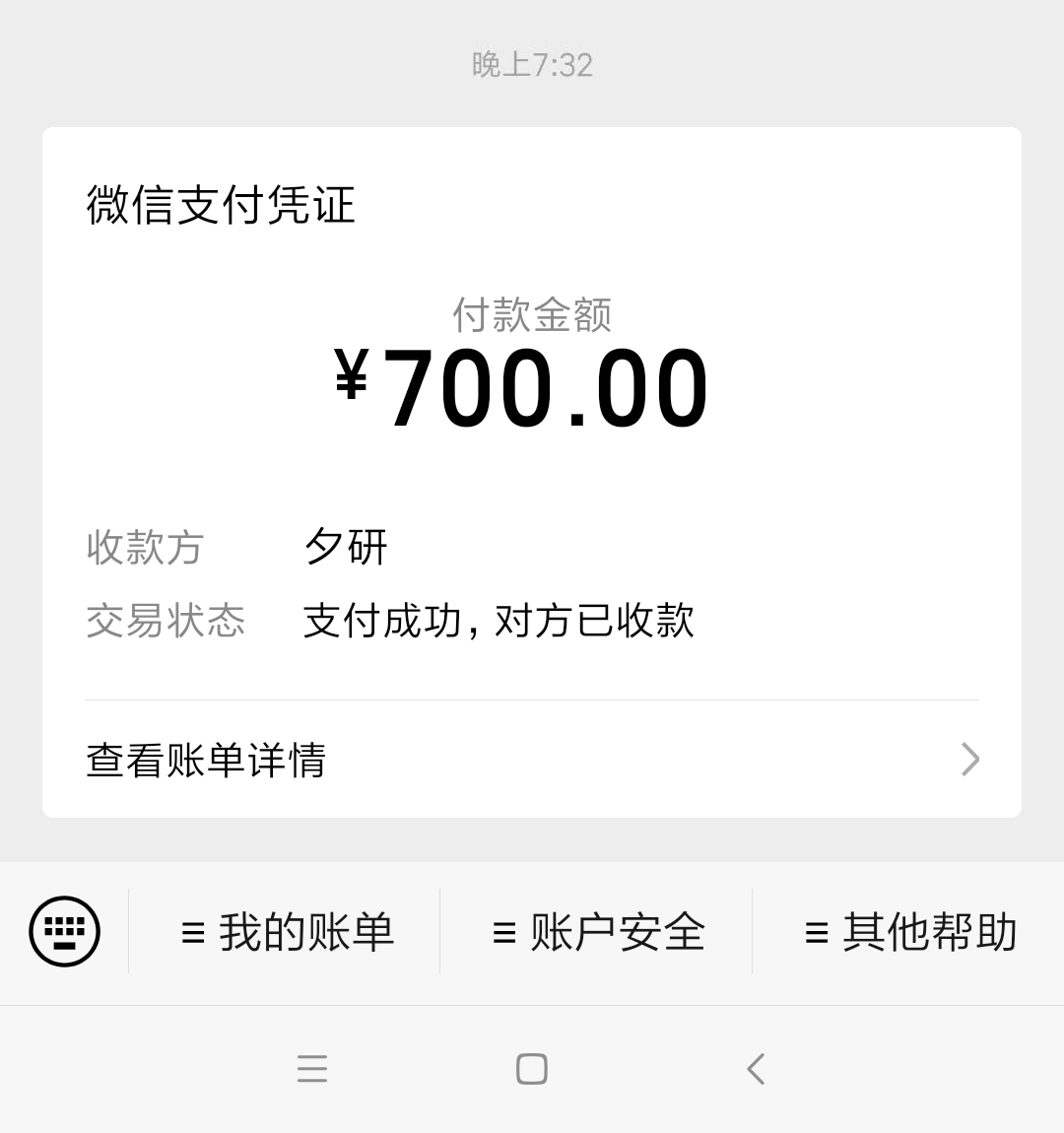This screenshot has height=1133, width=1064.
Task: Click the ≡ icon beside 账户安全
Action: pos(503,930)
